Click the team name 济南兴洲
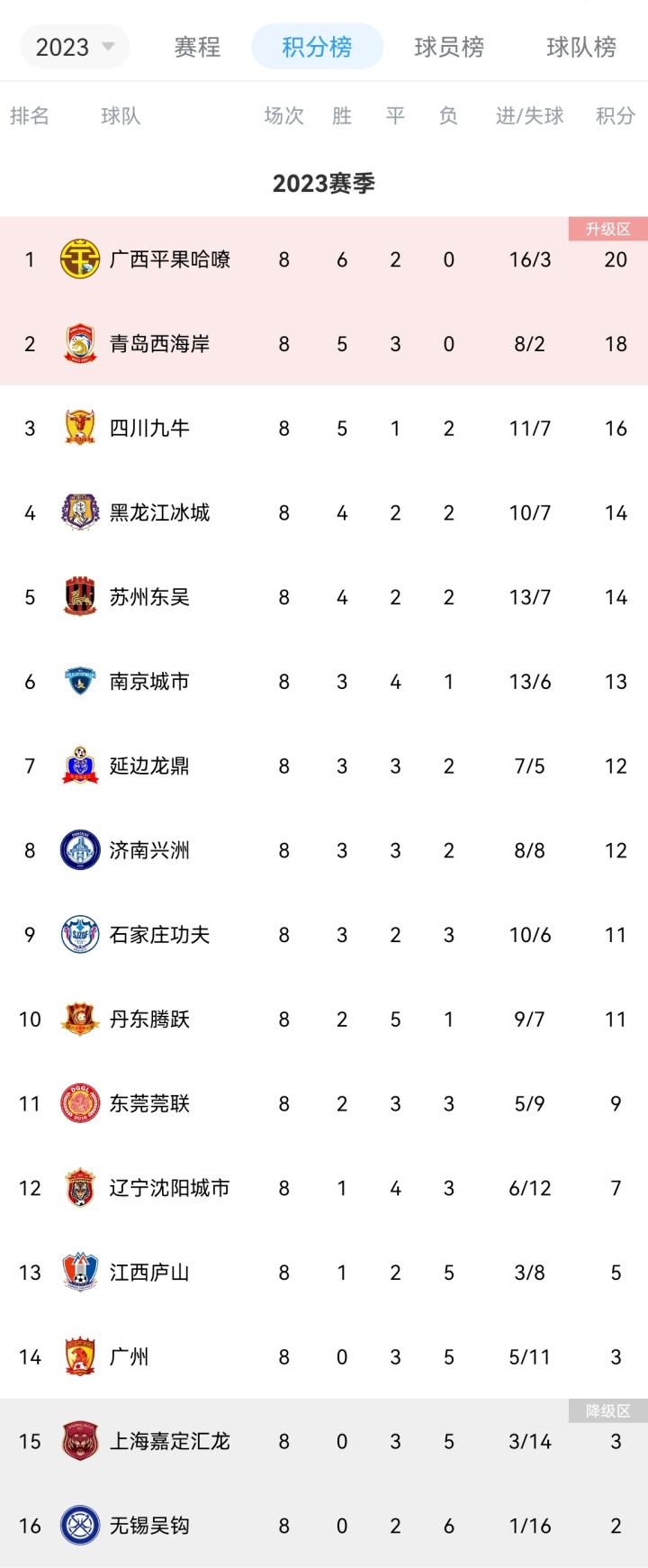 (148, 850)
